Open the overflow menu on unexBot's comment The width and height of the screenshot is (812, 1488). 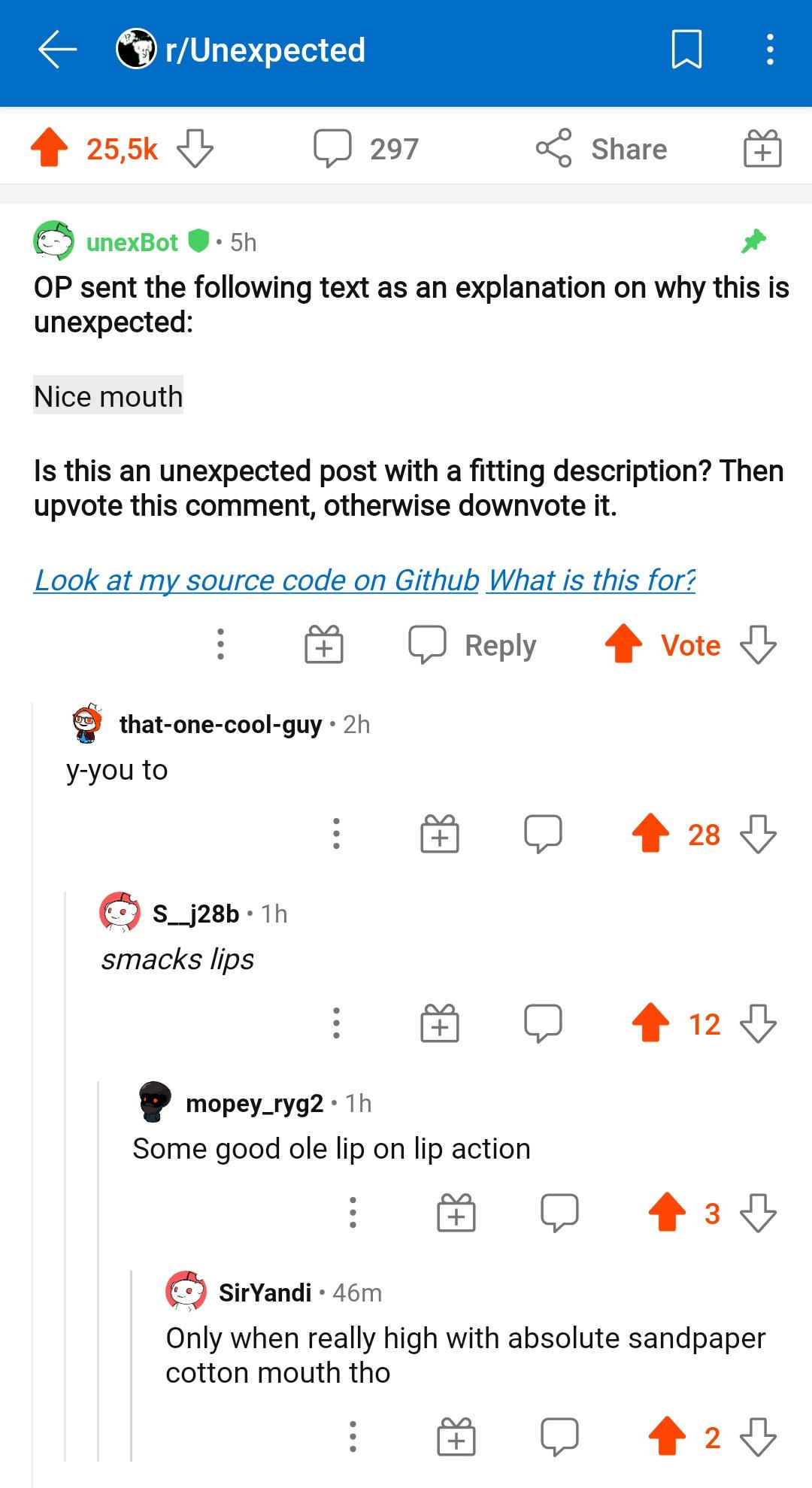pos(220,644)
